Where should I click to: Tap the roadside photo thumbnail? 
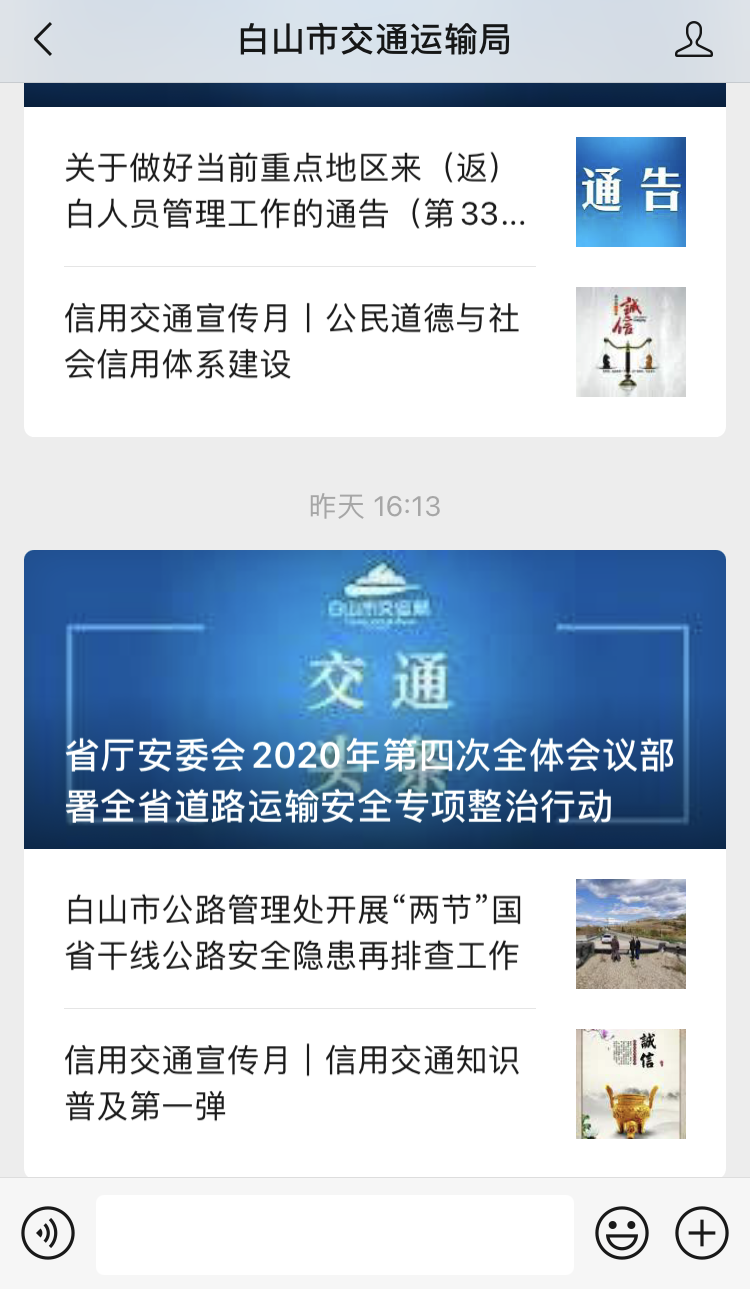coord(630,933)
